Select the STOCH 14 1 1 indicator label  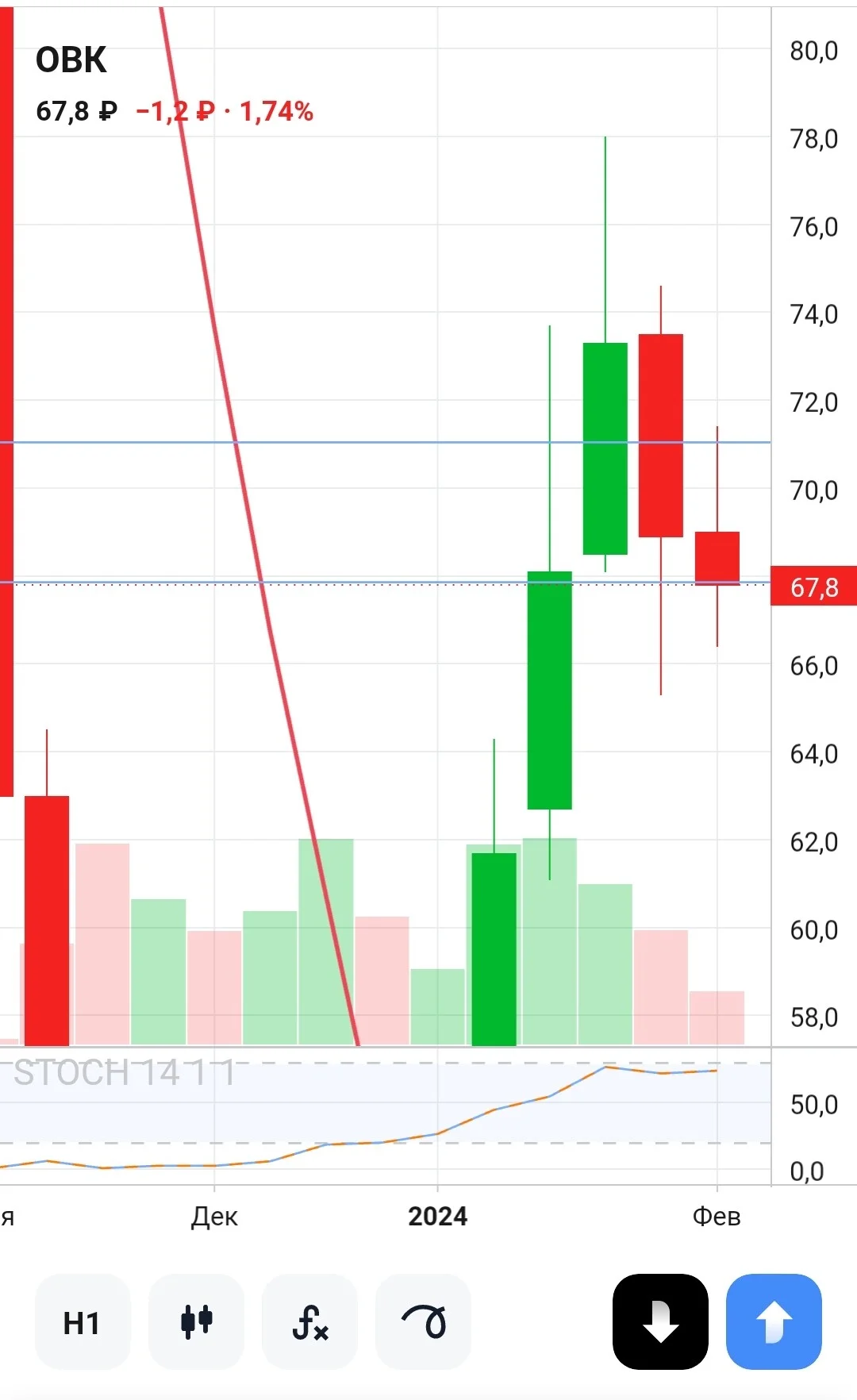125,1073
